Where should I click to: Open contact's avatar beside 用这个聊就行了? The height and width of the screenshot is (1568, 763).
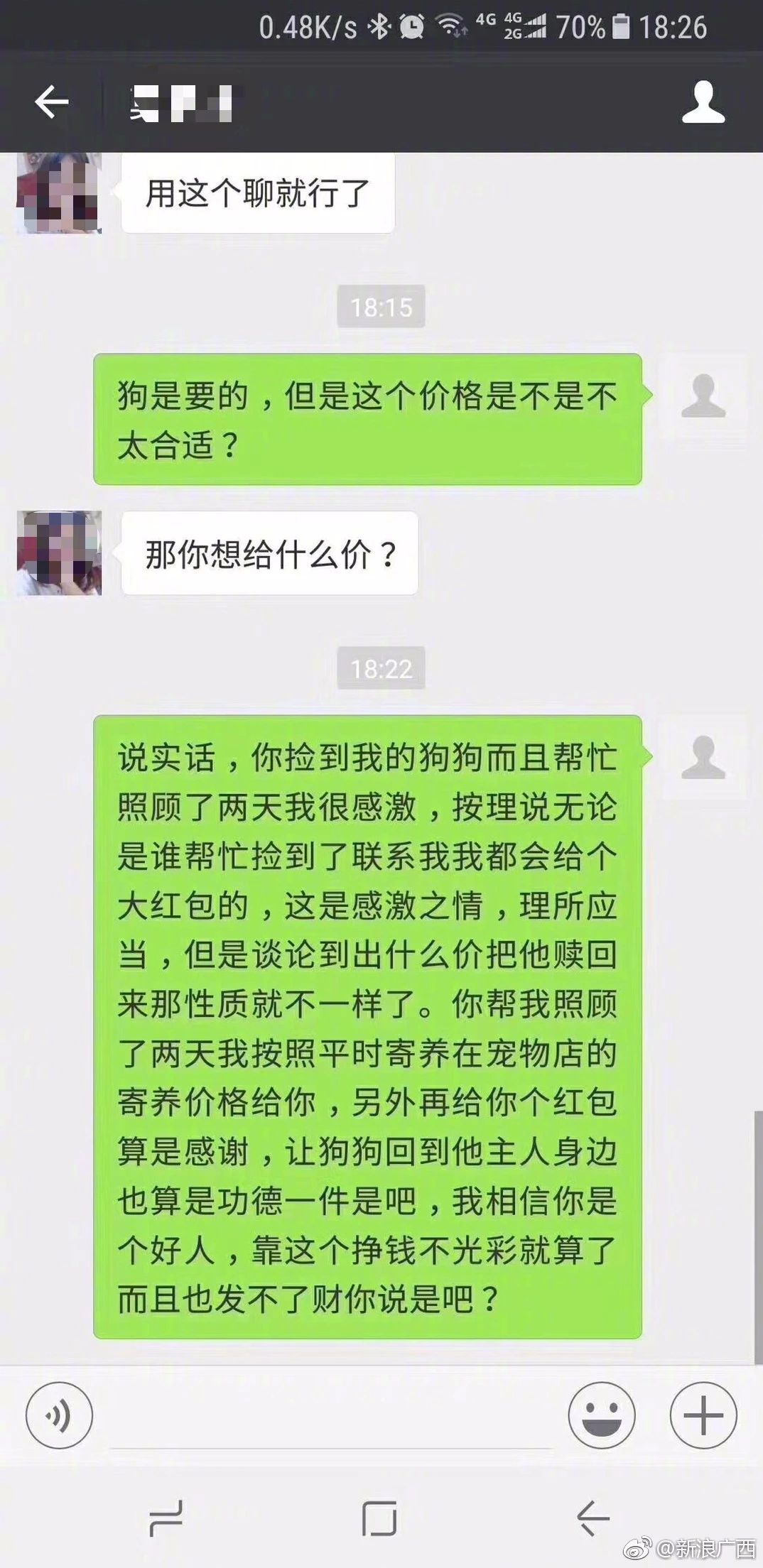[60, 193]
